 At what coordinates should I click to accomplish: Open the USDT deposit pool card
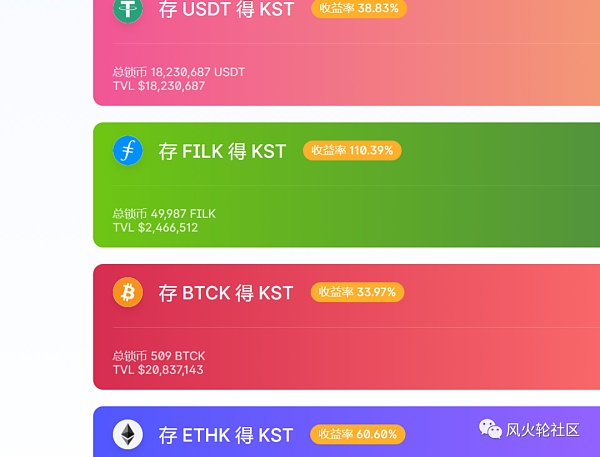[x=346, y=50]
